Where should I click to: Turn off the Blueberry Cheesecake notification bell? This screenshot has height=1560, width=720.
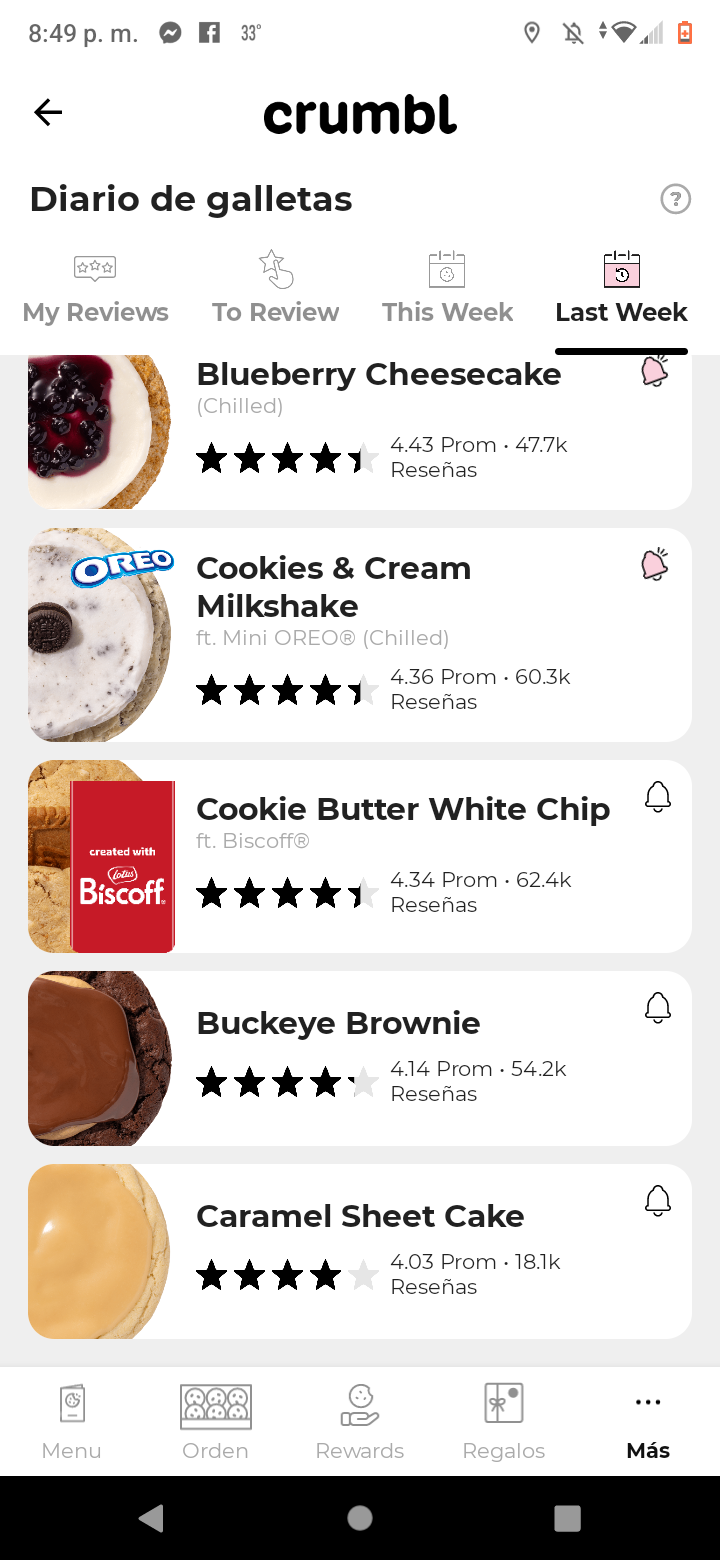pos(655,372)
